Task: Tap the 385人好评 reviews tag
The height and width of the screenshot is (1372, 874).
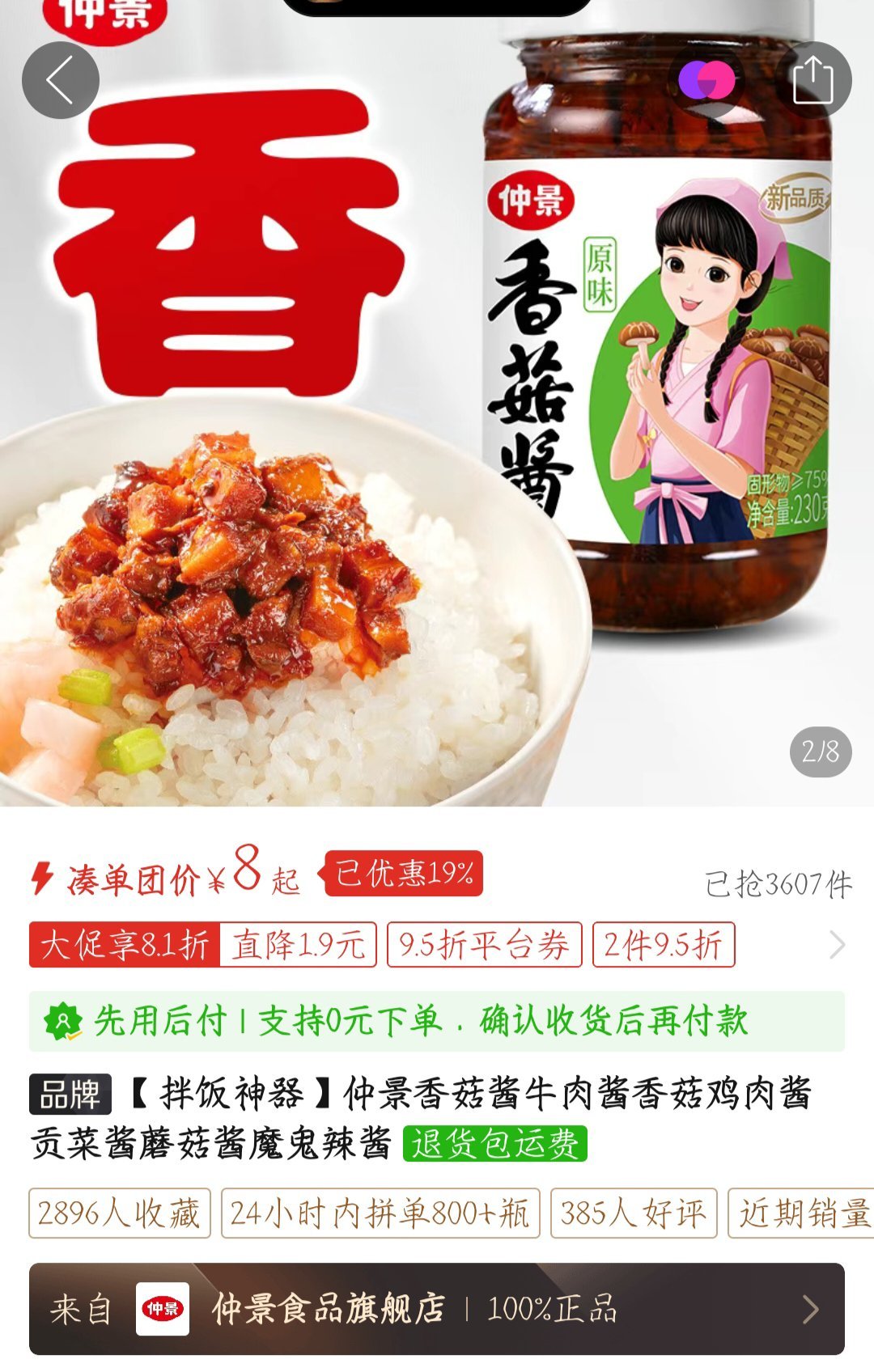Action: 634,1213
